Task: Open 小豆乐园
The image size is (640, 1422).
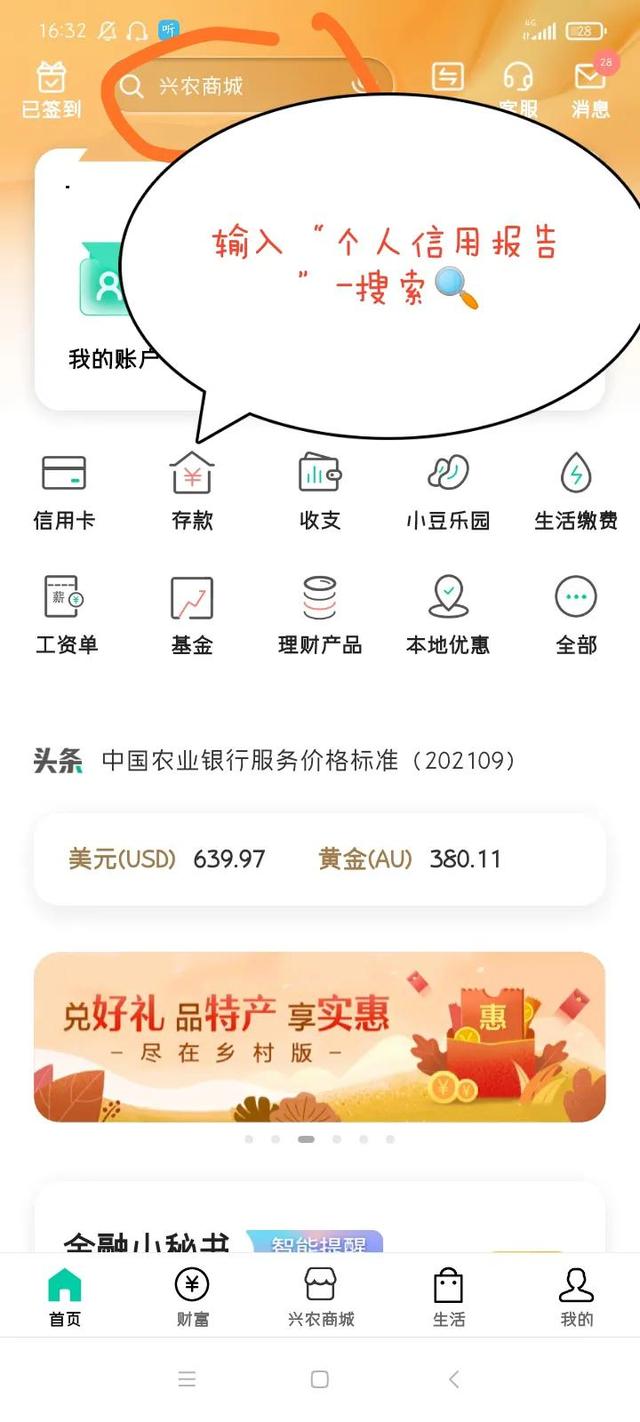Action: (x=448, y=490)
